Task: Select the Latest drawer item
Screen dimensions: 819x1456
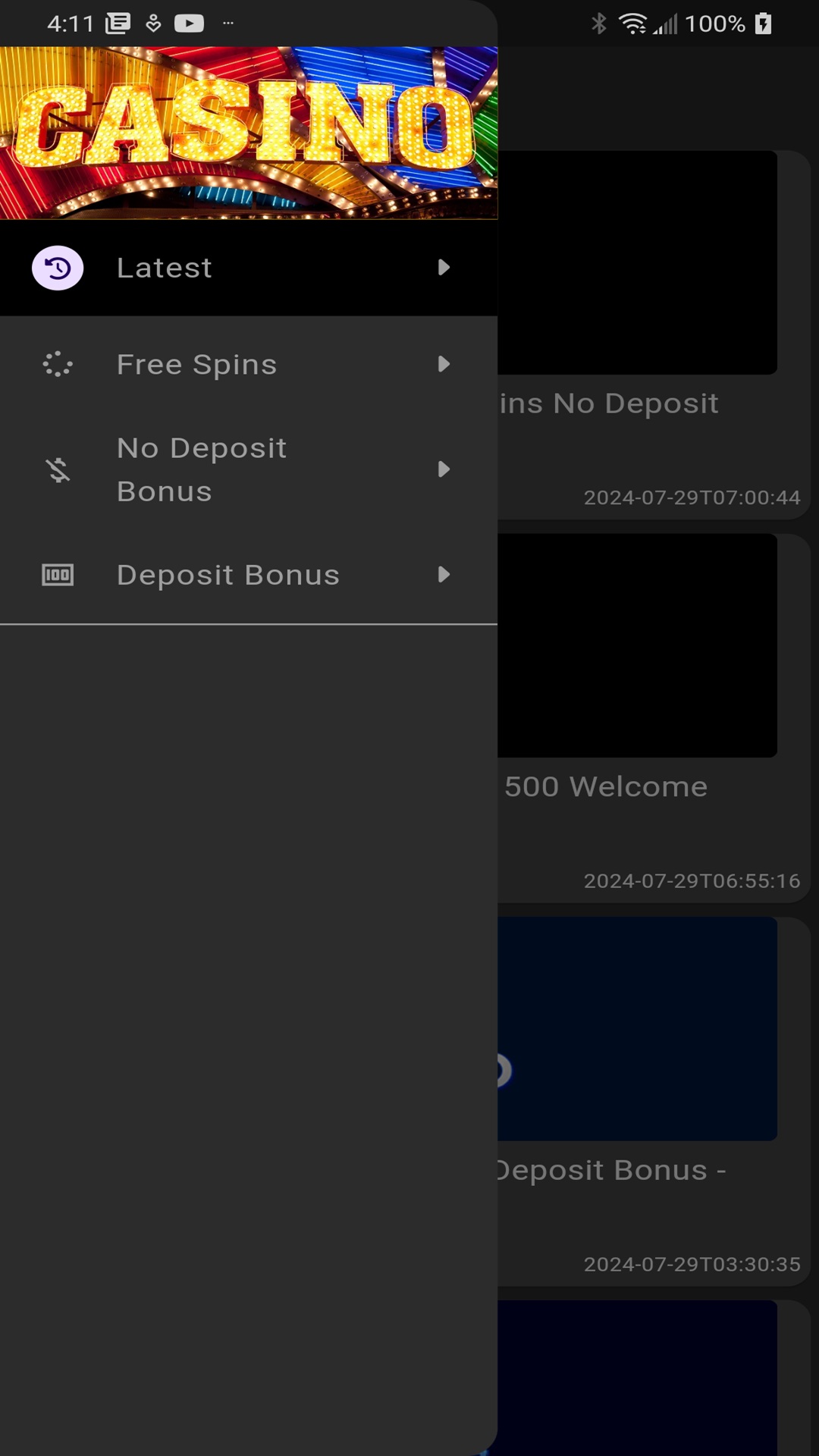Action: click(x=249, y=268)
